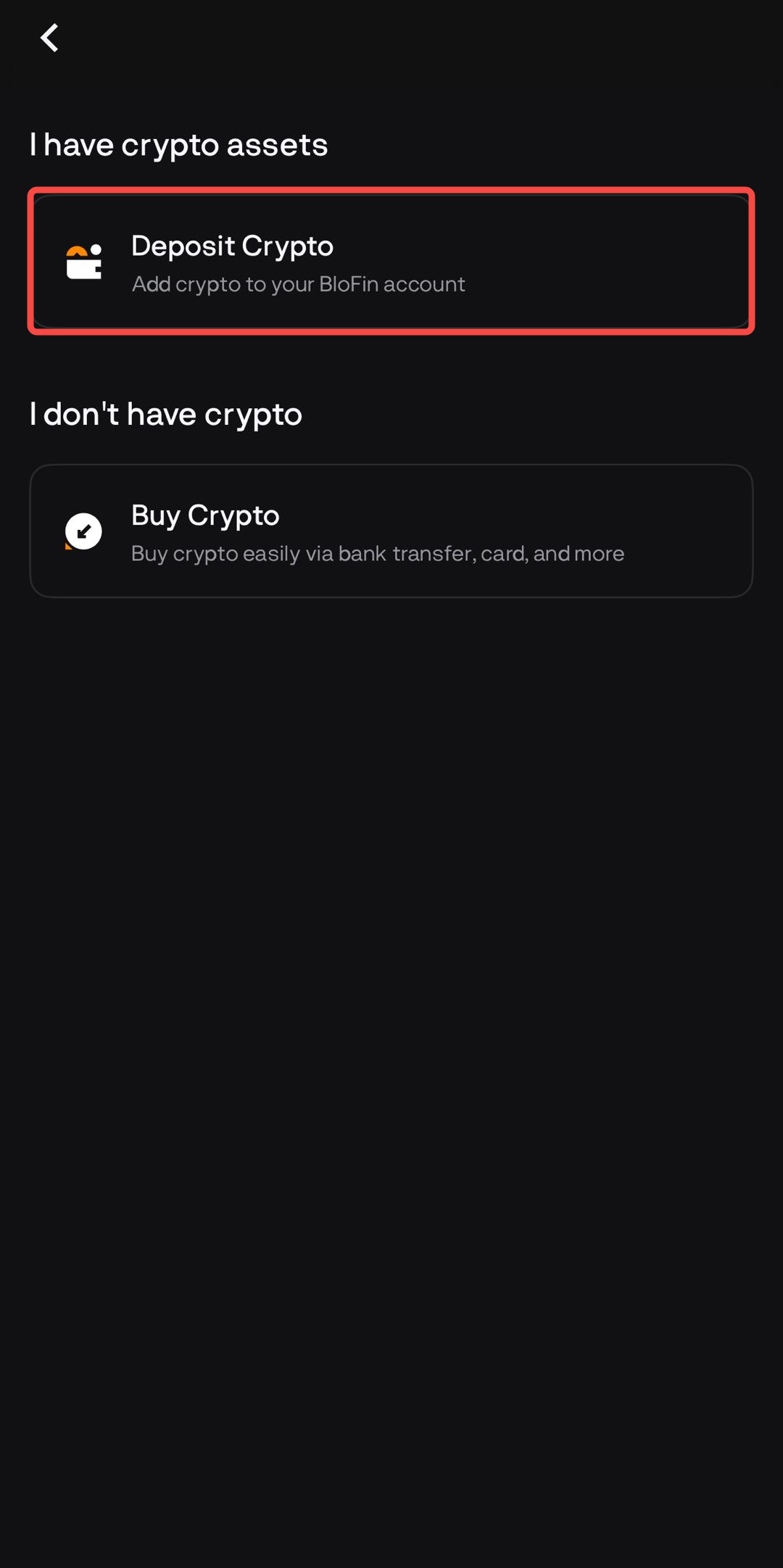Select the inward-arrow Buy Crypto icon
The width and height of the screenshot is (783, 1568).
pyautogui.click(x=83, y=530)
